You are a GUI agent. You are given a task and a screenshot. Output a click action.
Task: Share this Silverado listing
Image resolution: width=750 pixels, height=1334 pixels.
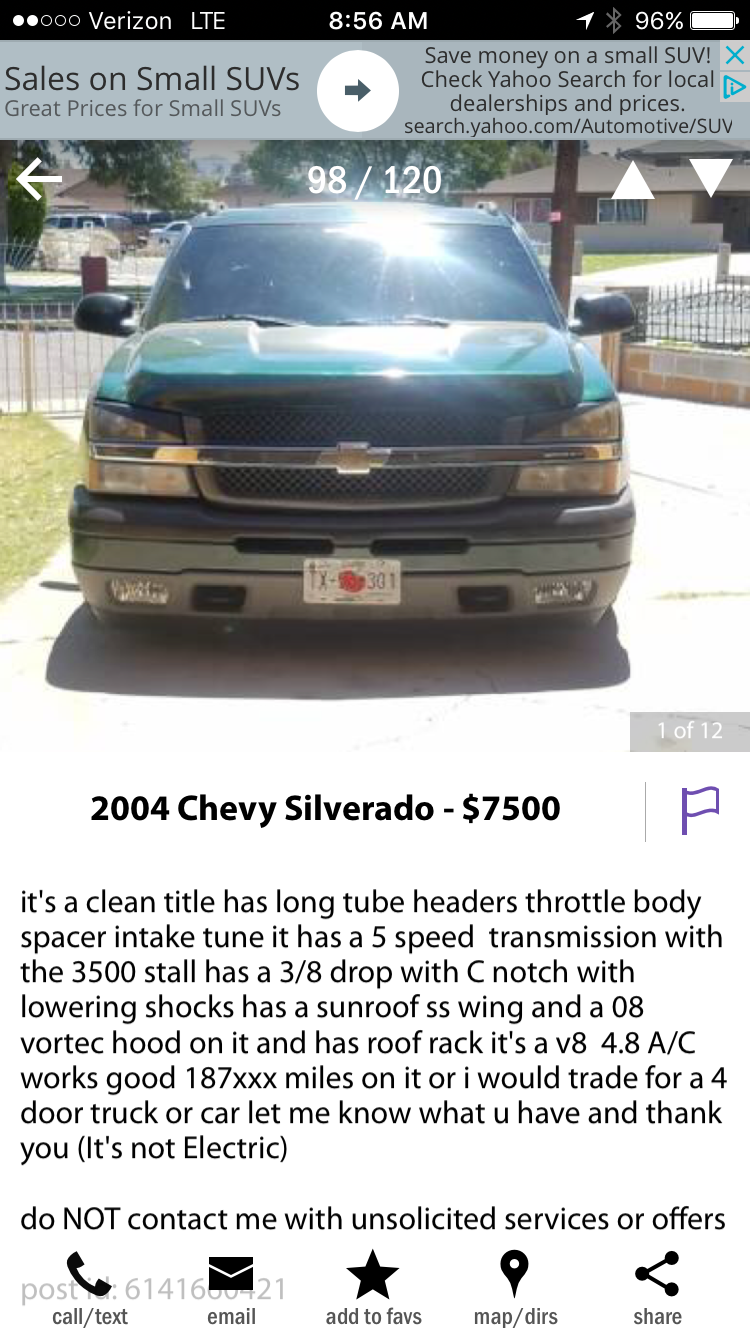(657, 1289)
